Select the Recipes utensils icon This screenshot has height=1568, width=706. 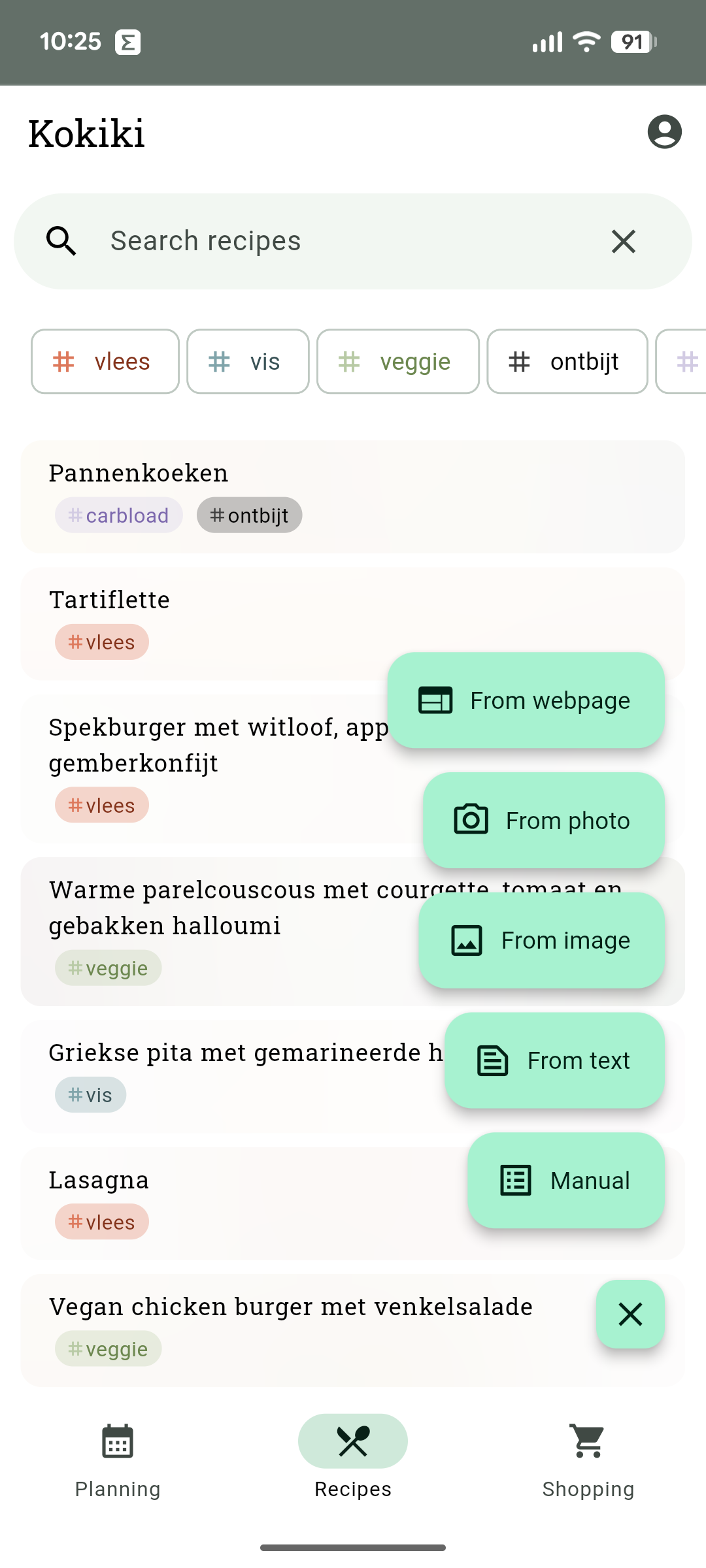(352, 1441)
